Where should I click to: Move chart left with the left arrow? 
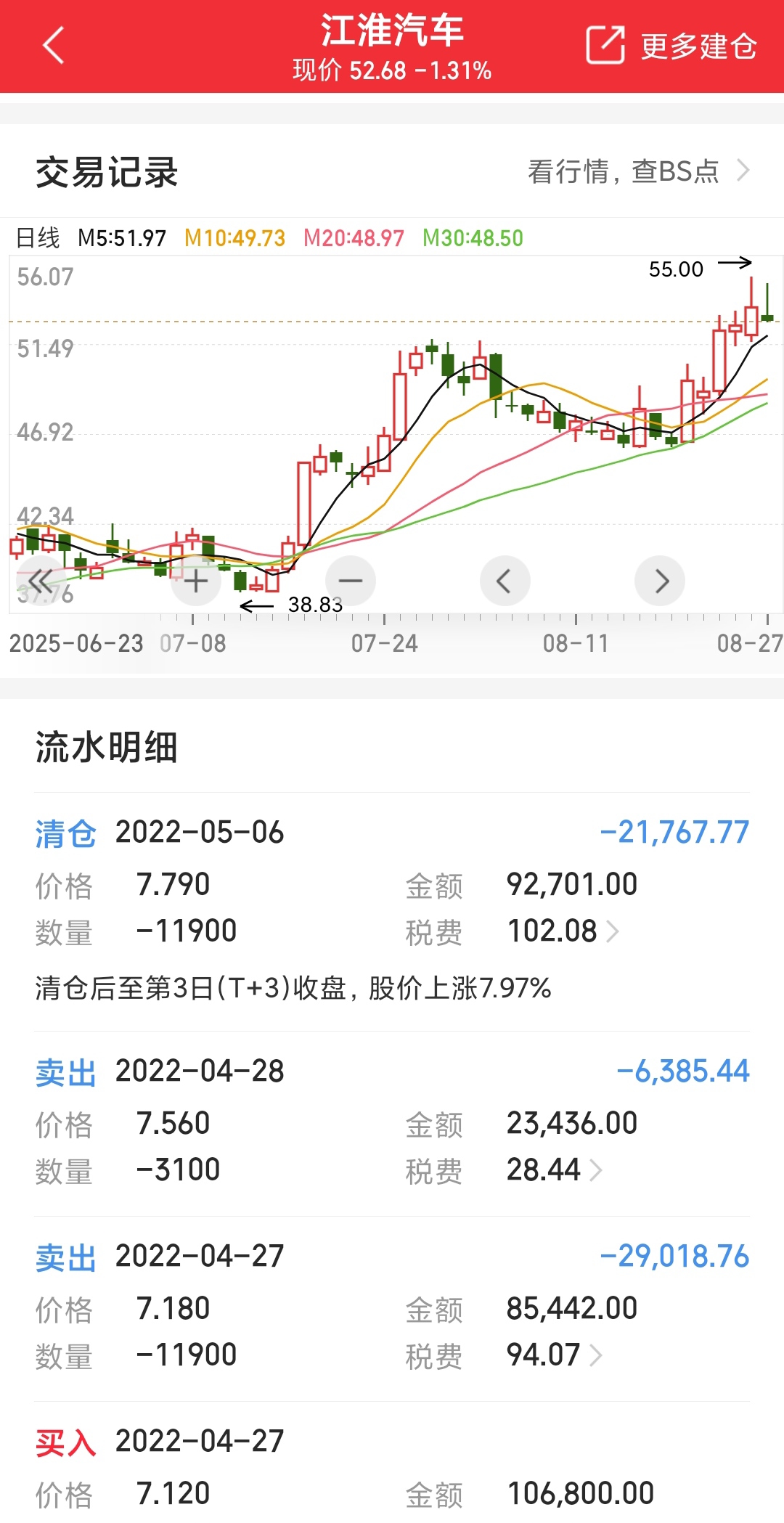505,581
